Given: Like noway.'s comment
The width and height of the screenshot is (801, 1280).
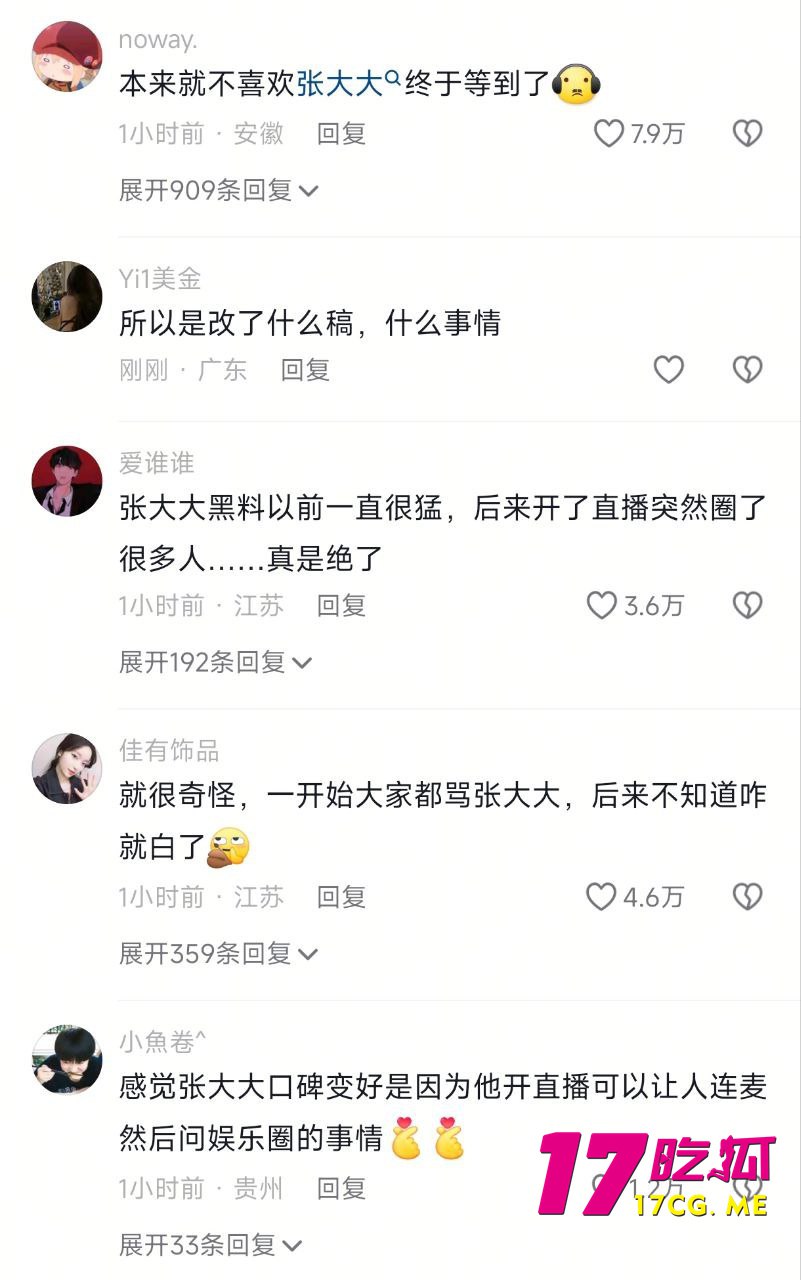Looking at the screenshot, I should 609,134.
